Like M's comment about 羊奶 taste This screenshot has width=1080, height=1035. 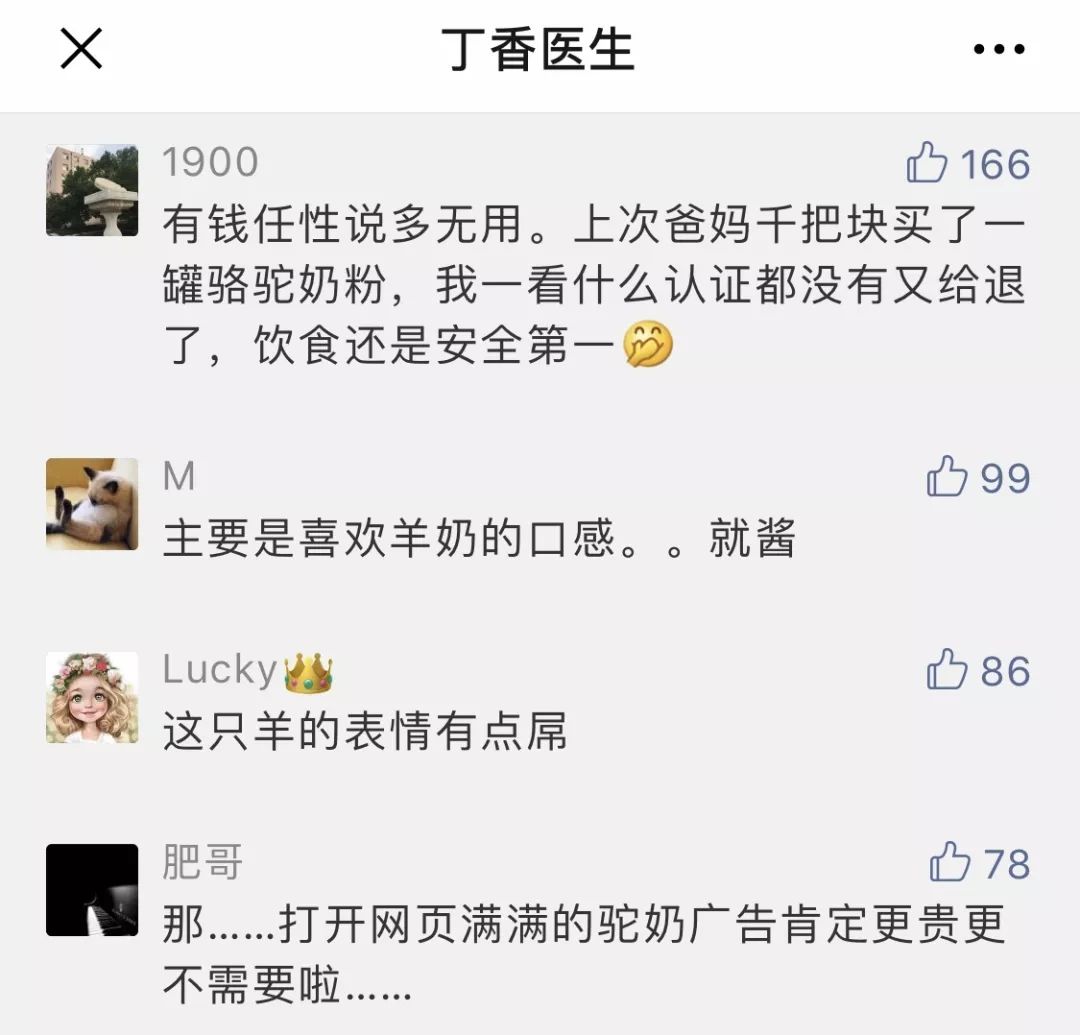[x=947, y=477]
